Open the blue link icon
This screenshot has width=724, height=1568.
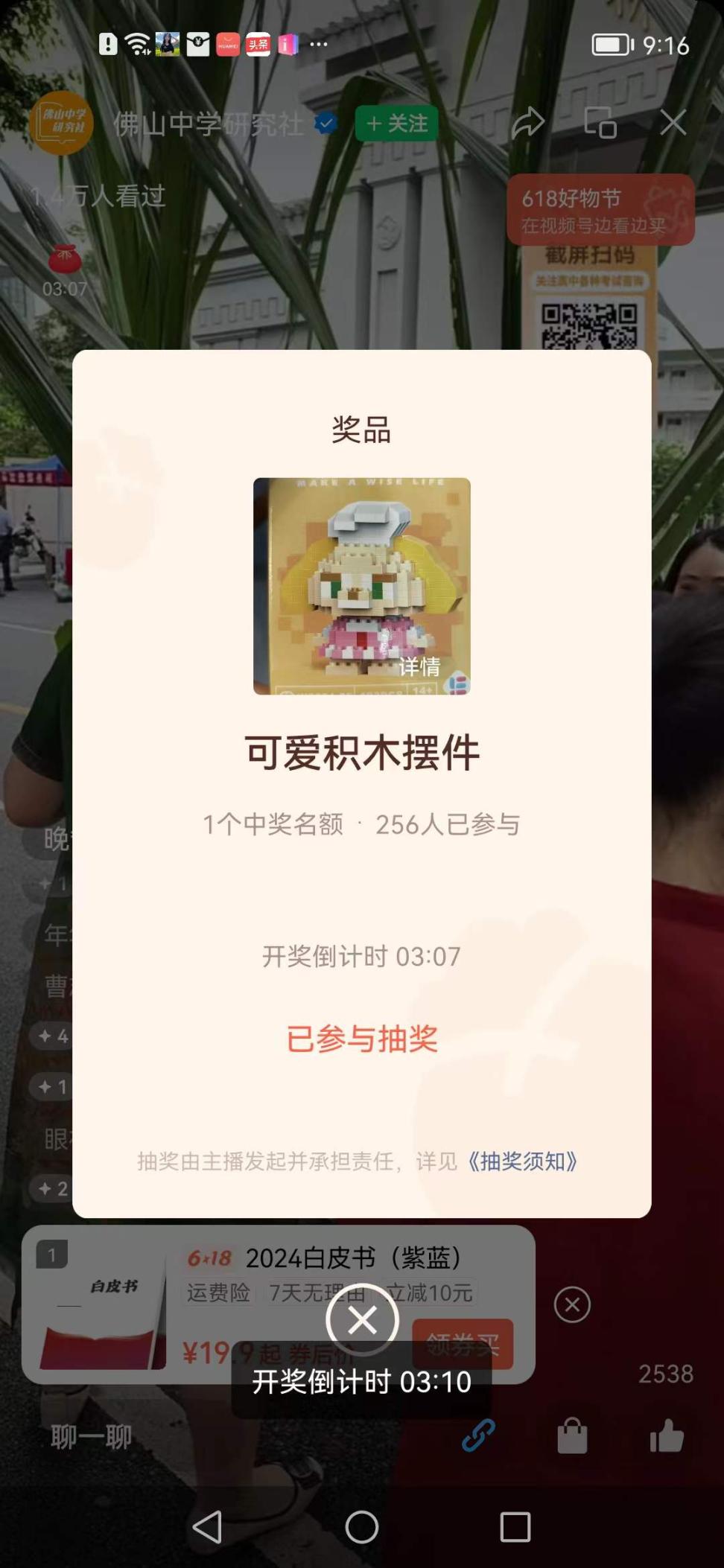pyautogui.click(x=478, y=1435)
